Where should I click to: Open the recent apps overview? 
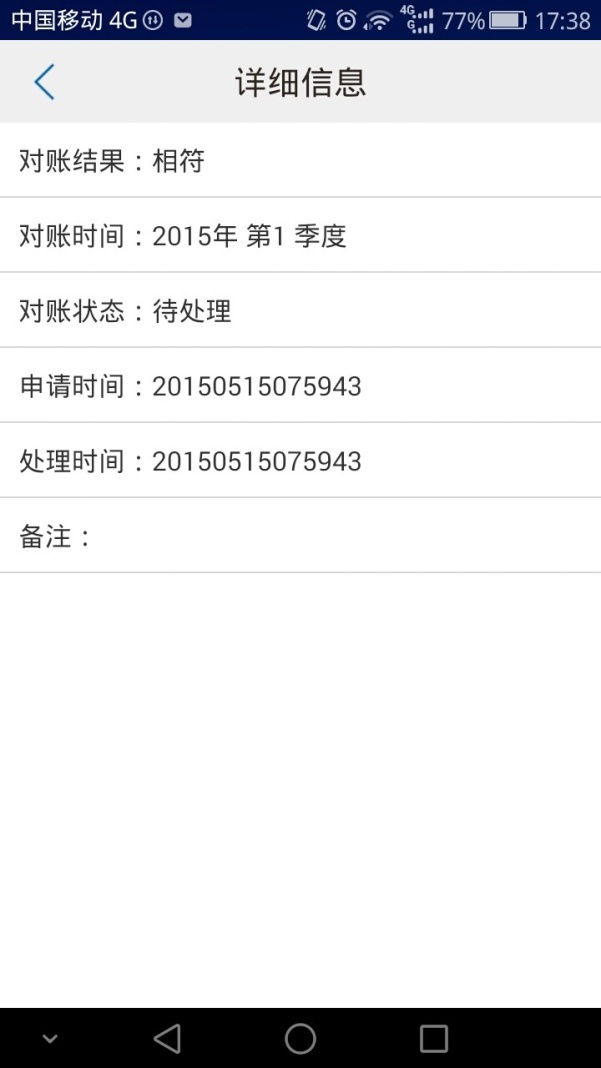click(433, 1039)
